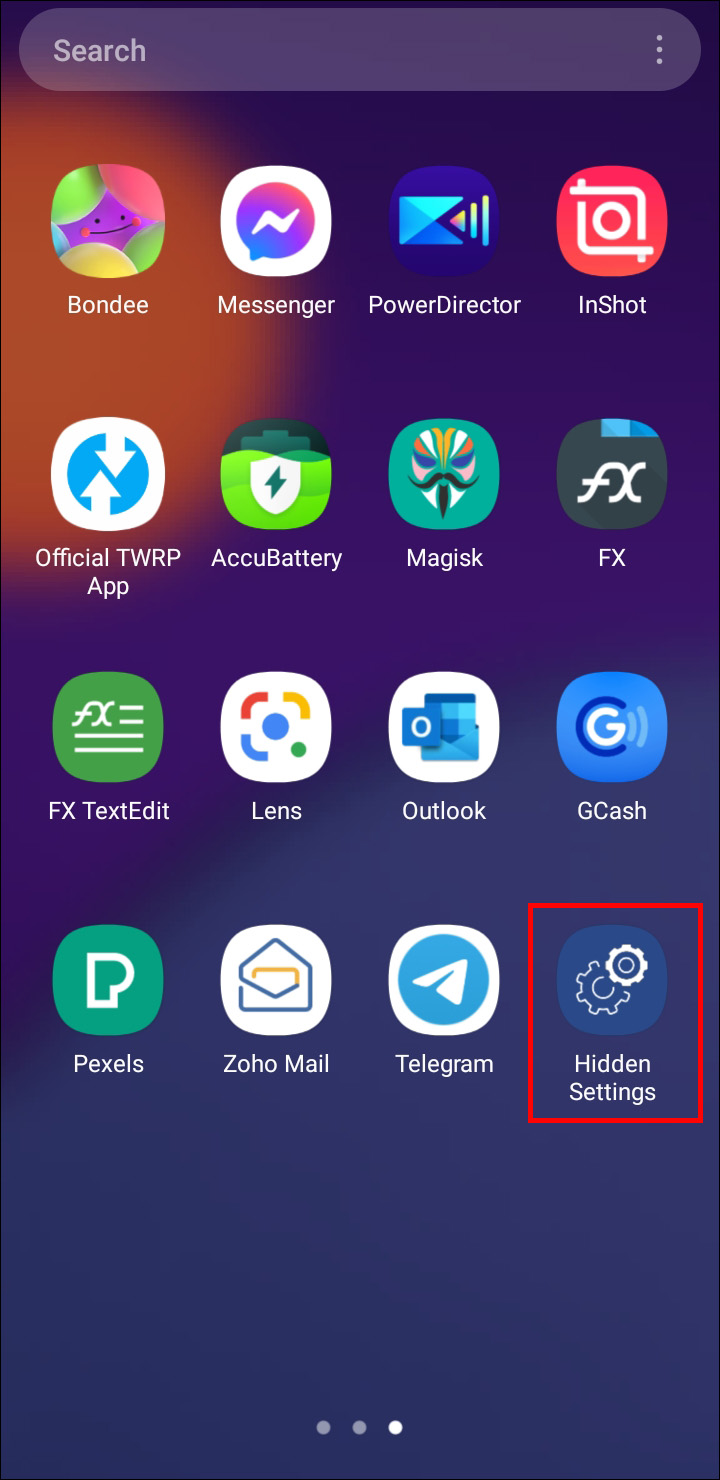720x1480 pixels.
Task: Open the InShot app
Action: pos(612,221)
